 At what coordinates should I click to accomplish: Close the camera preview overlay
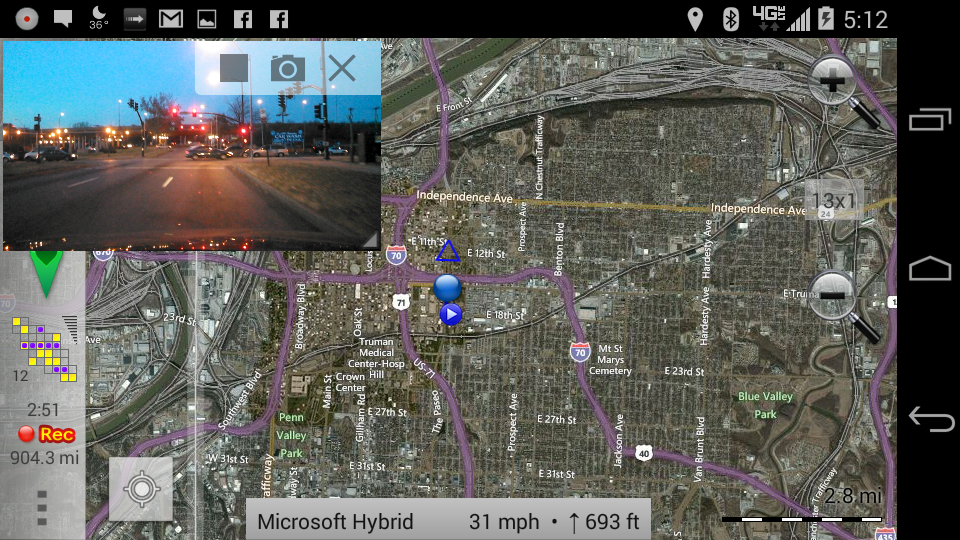(x=342, y=68)
